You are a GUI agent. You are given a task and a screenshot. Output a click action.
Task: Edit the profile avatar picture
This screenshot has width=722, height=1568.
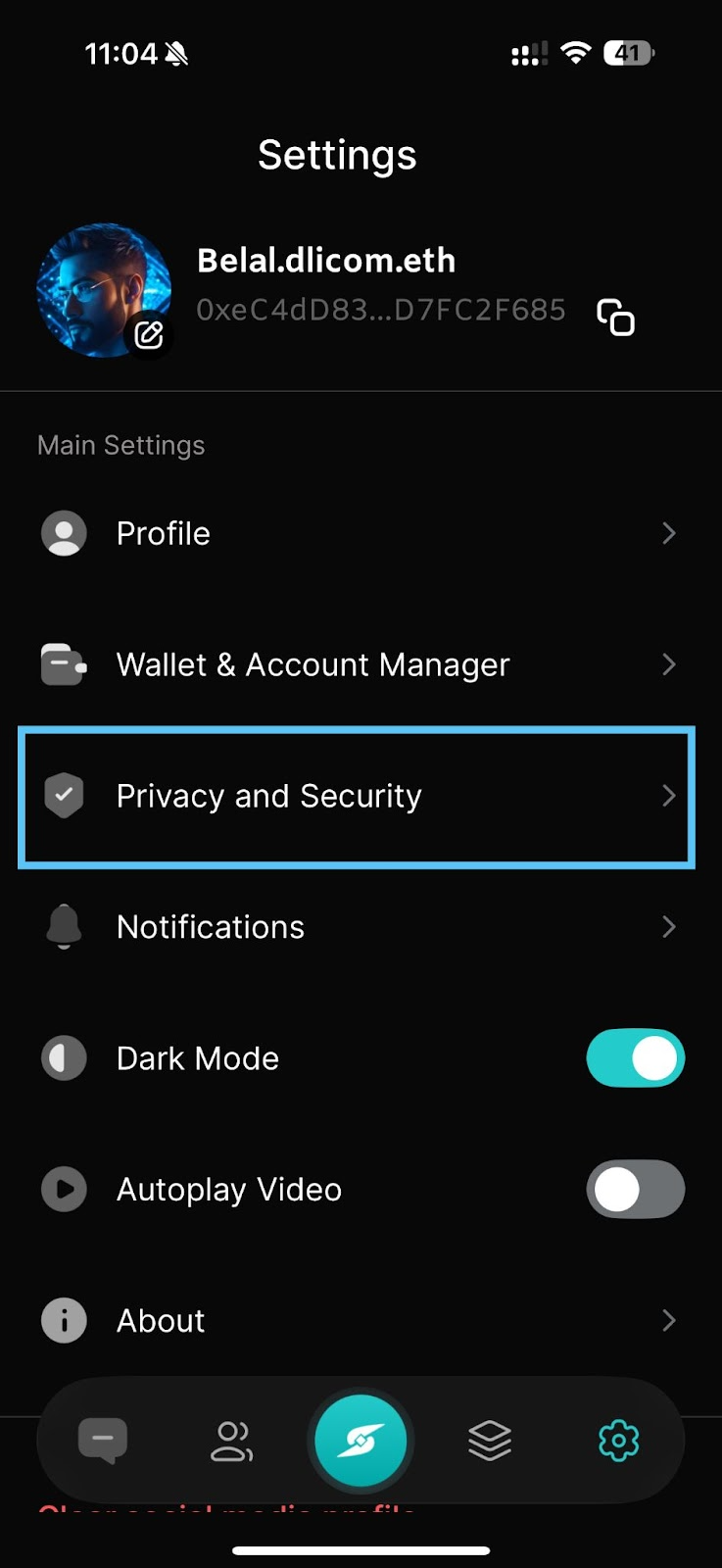pos(149,335)
